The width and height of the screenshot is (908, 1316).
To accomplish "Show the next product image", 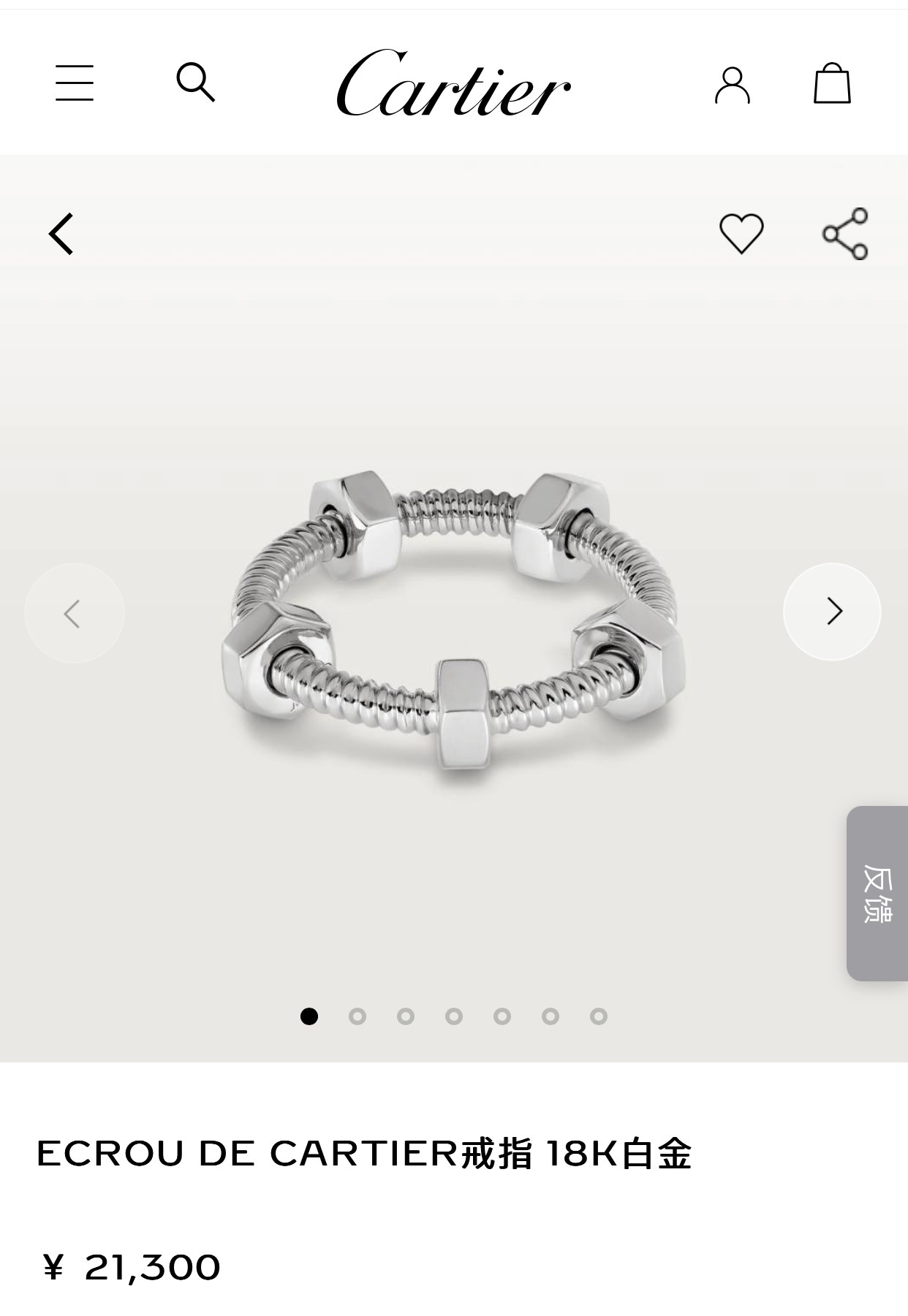I will 832,612.
